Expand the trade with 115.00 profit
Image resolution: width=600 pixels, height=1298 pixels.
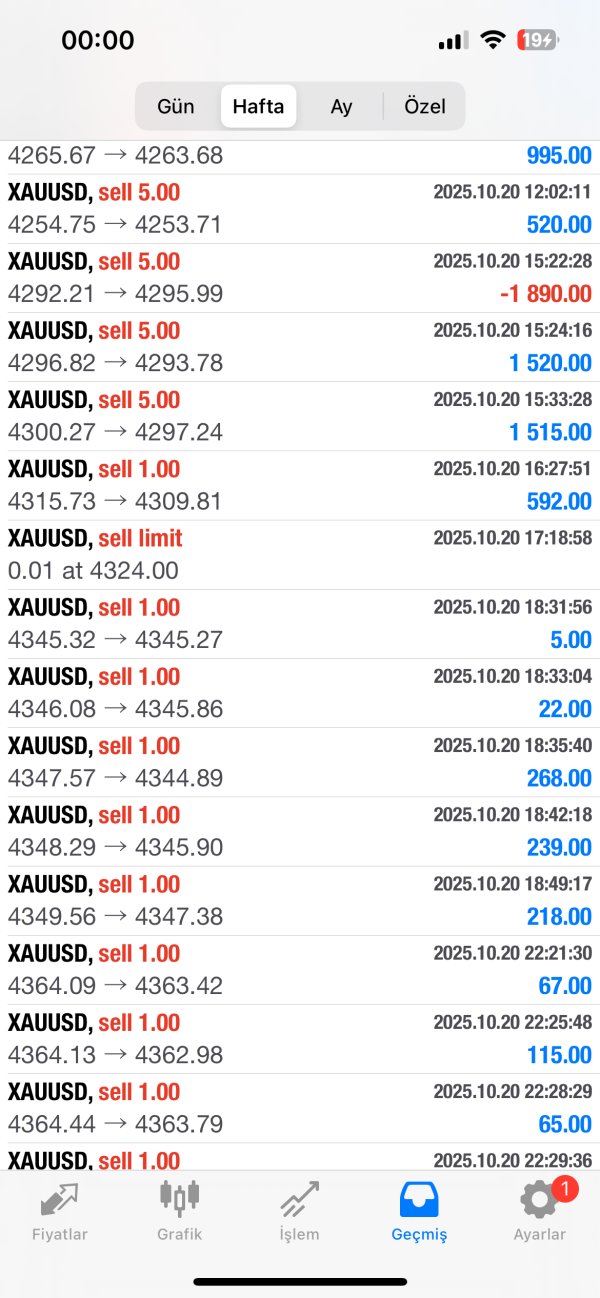300,1039
